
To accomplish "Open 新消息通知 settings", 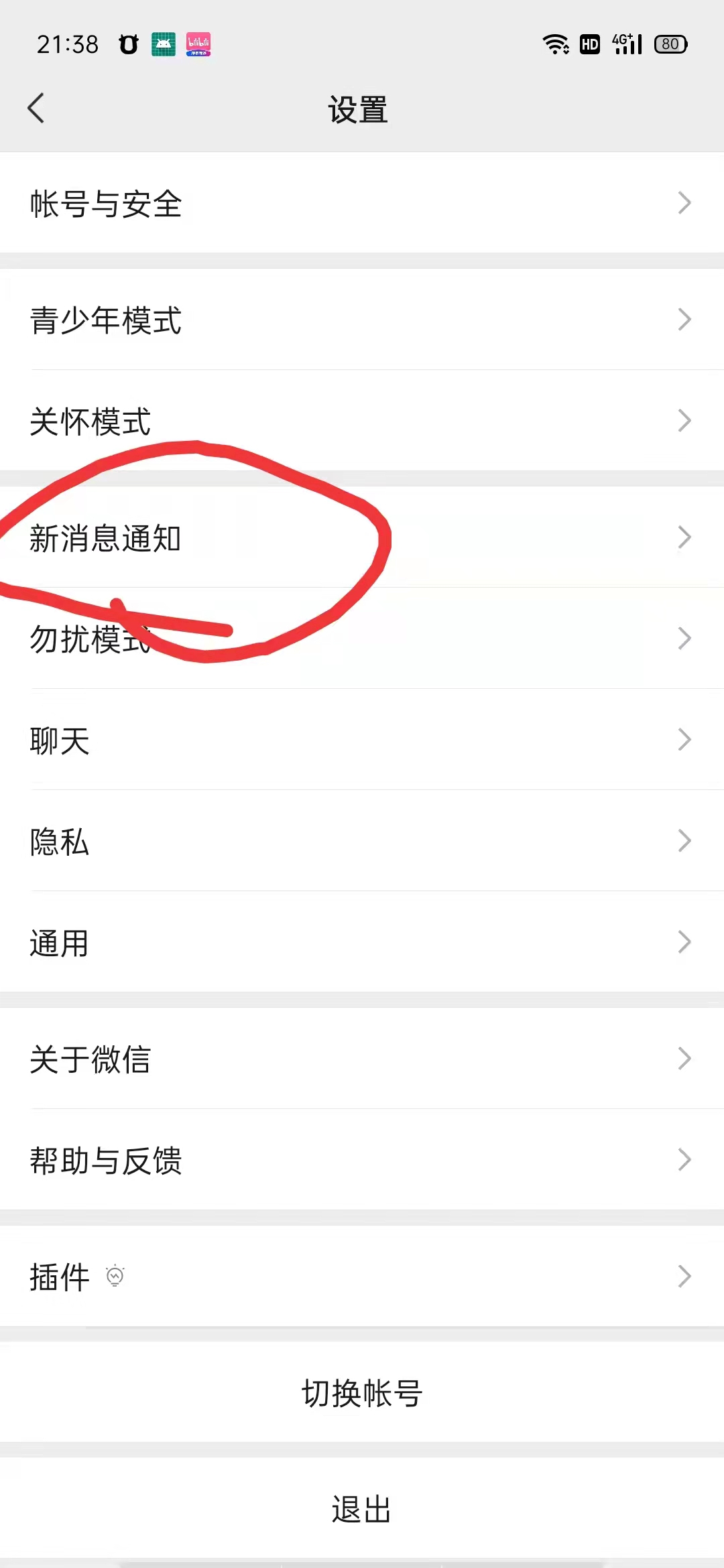I will pyautogui.click(x=362, y=537).
